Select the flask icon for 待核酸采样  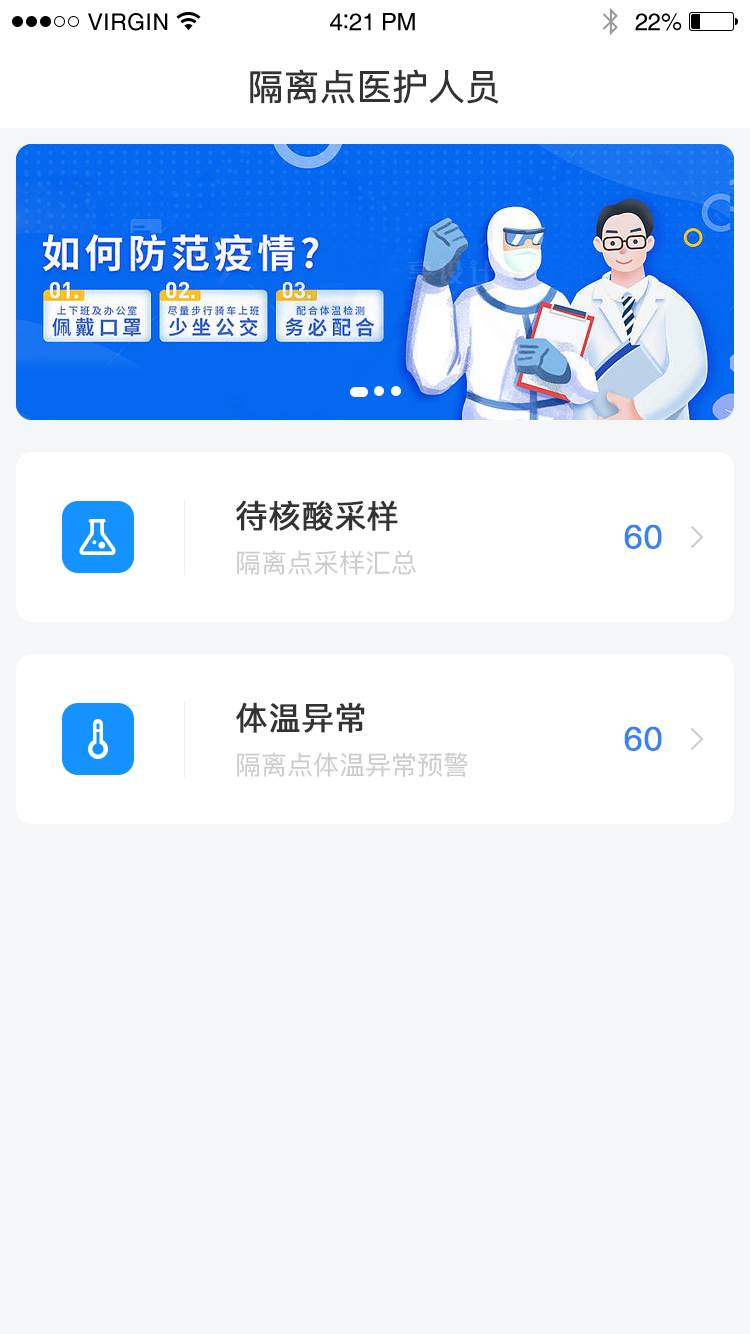97,537
